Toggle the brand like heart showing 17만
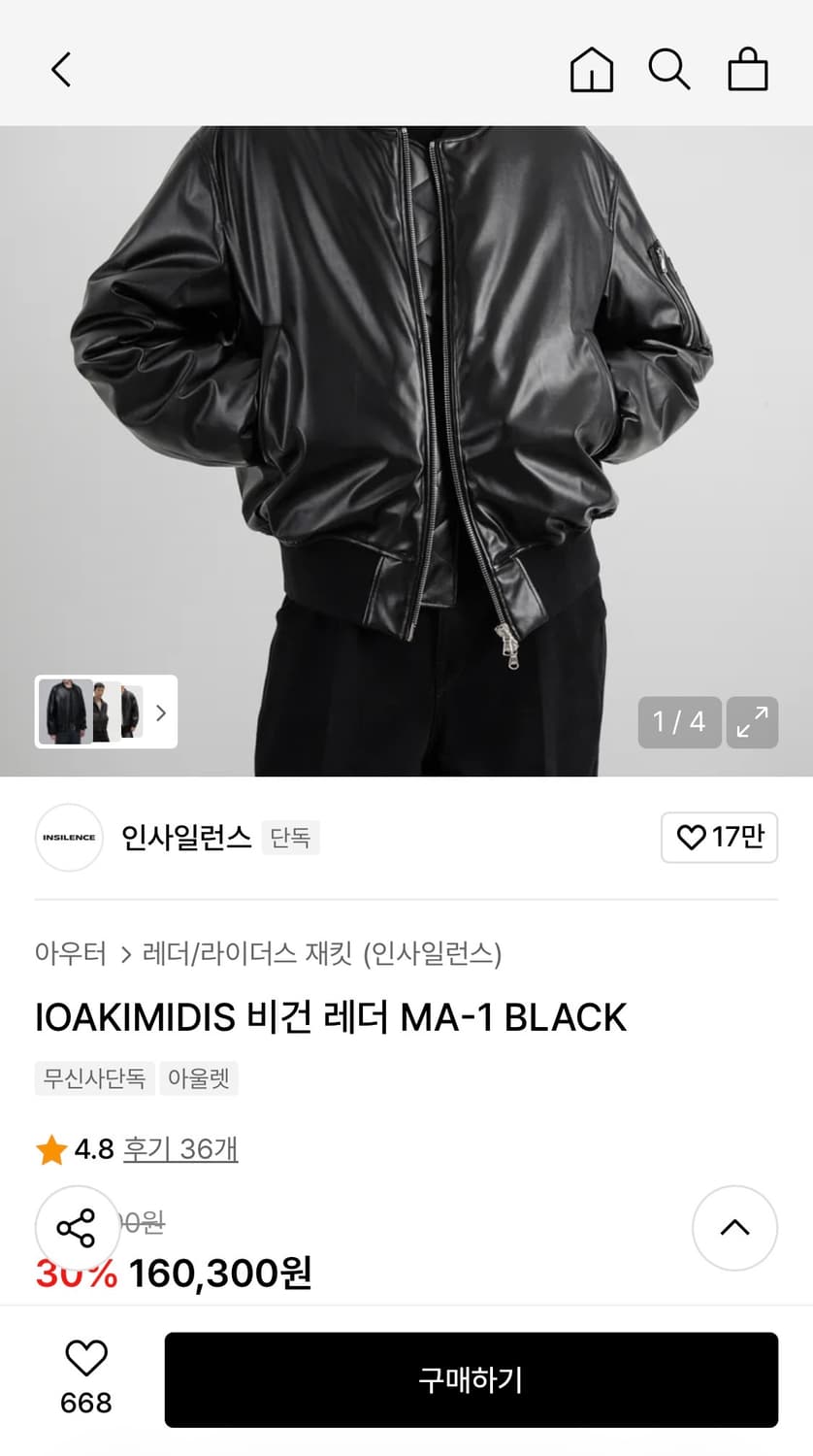813x1456 pixels. click(x=719, y=837)
